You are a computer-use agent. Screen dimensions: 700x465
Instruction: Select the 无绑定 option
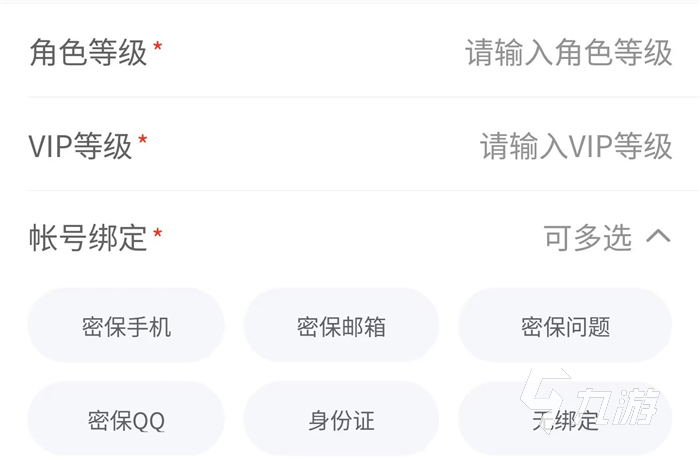(x=565, y=420)
